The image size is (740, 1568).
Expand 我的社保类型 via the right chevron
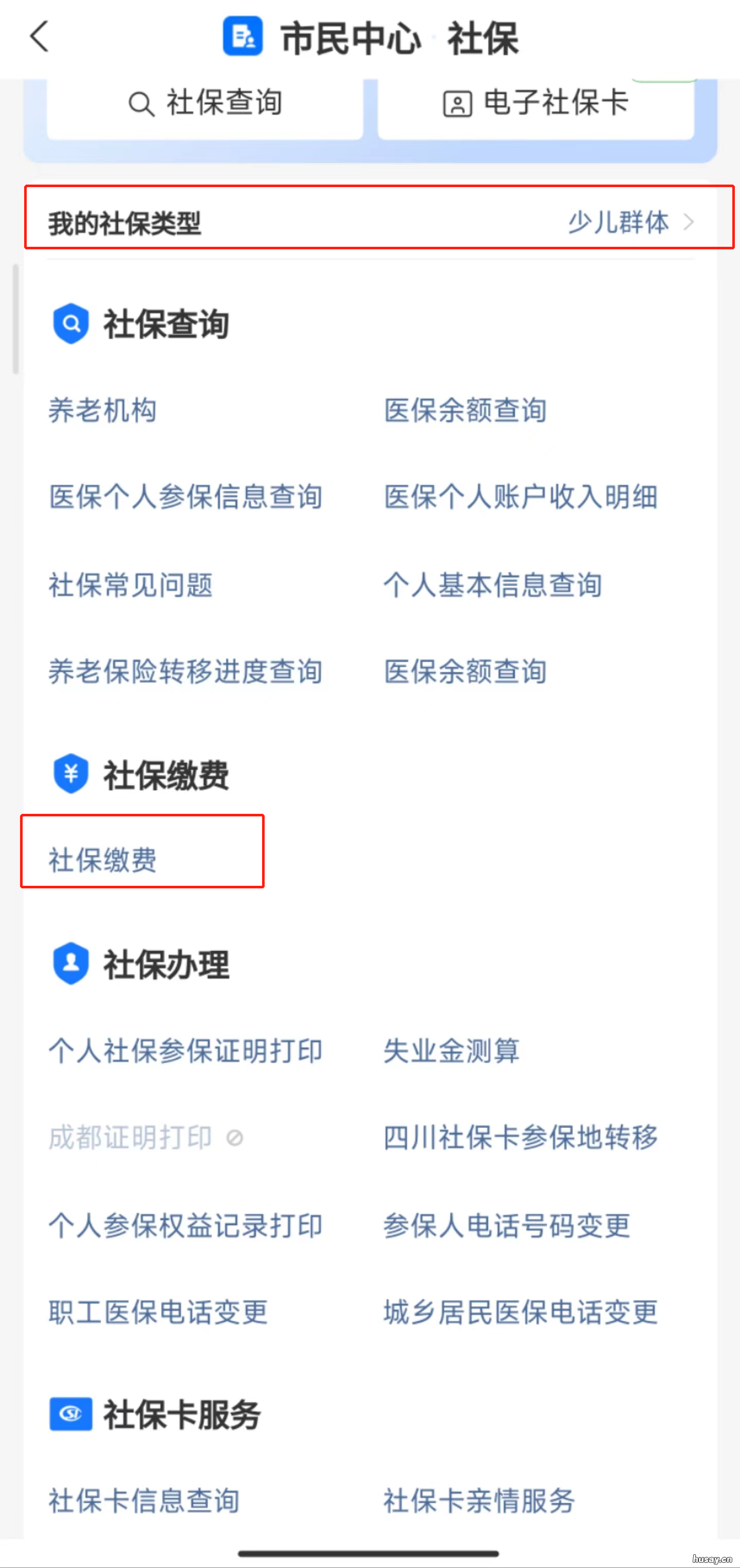tap(690, 222)
